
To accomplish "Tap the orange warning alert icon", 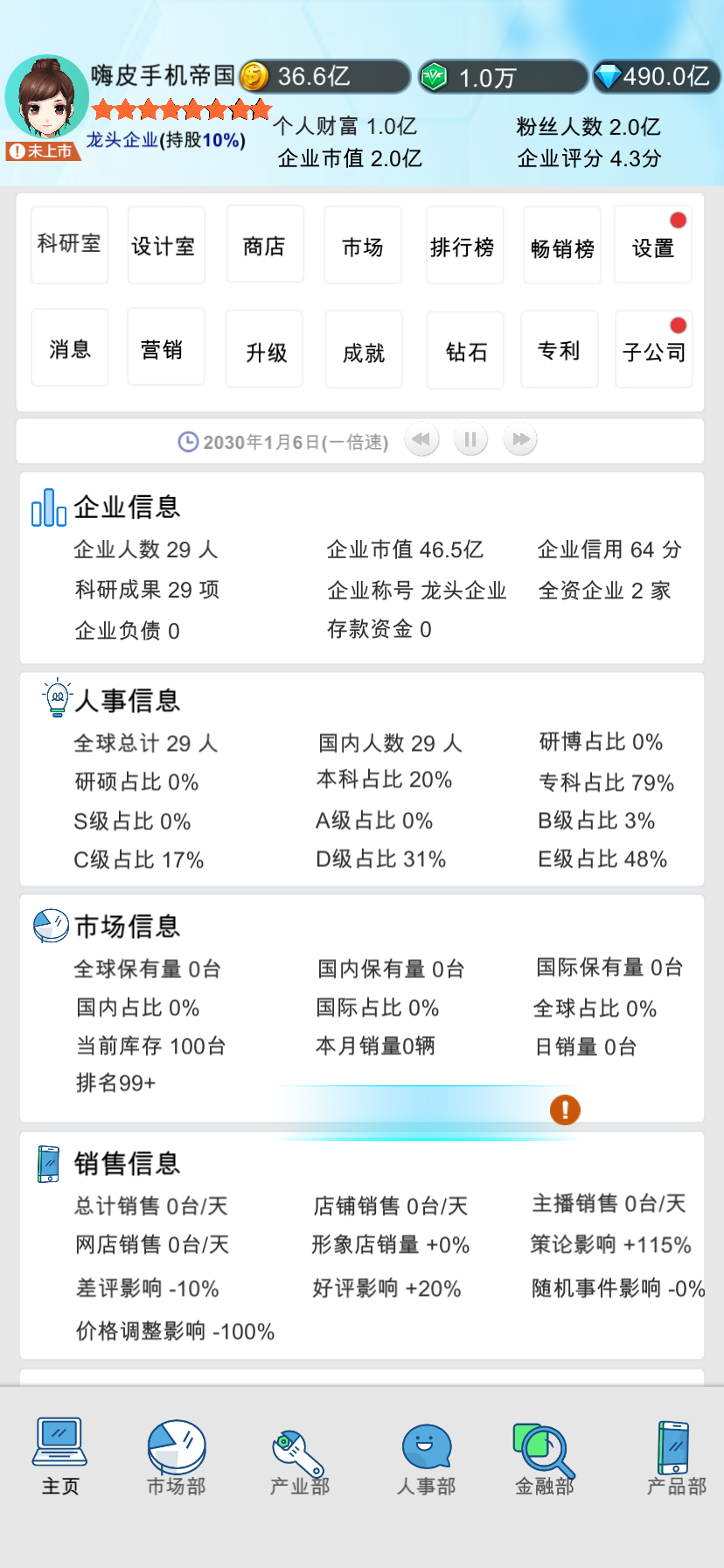I will coord(565,1109).
